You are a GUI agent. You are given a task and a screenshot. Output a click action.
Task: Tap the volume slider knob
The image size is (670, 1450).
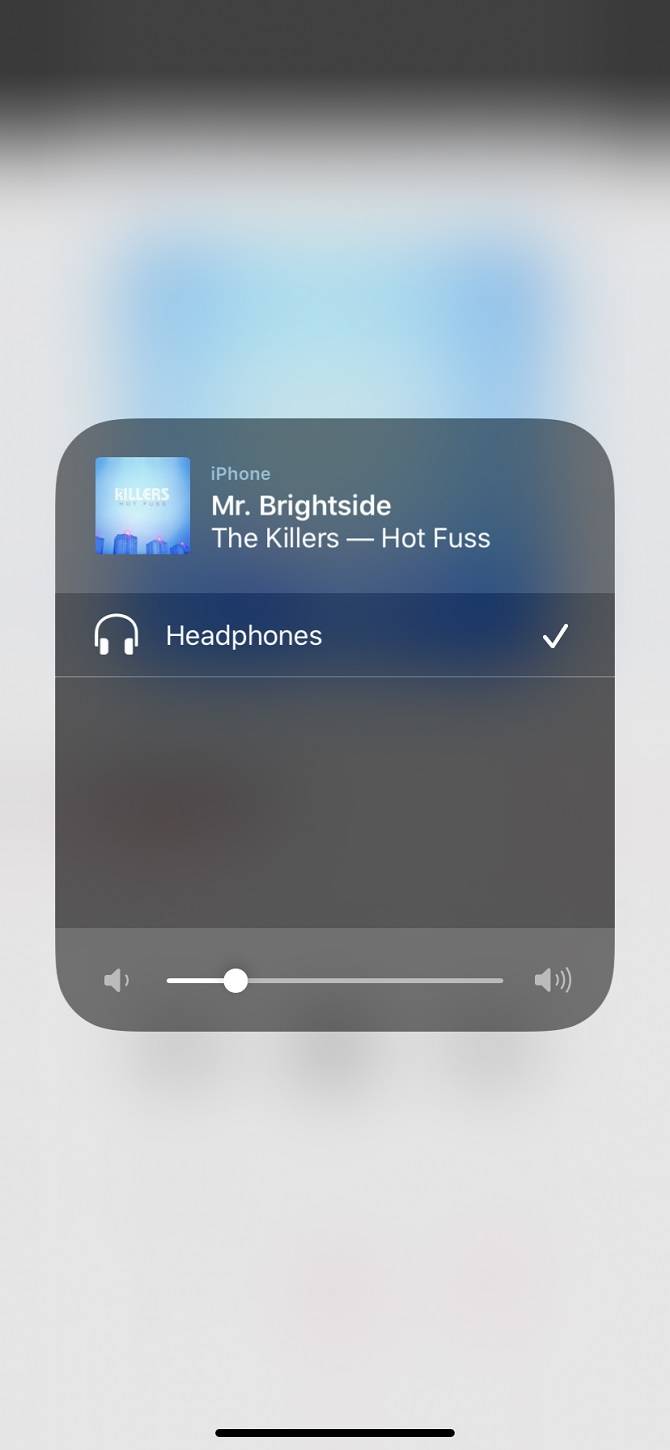point(235,980)
